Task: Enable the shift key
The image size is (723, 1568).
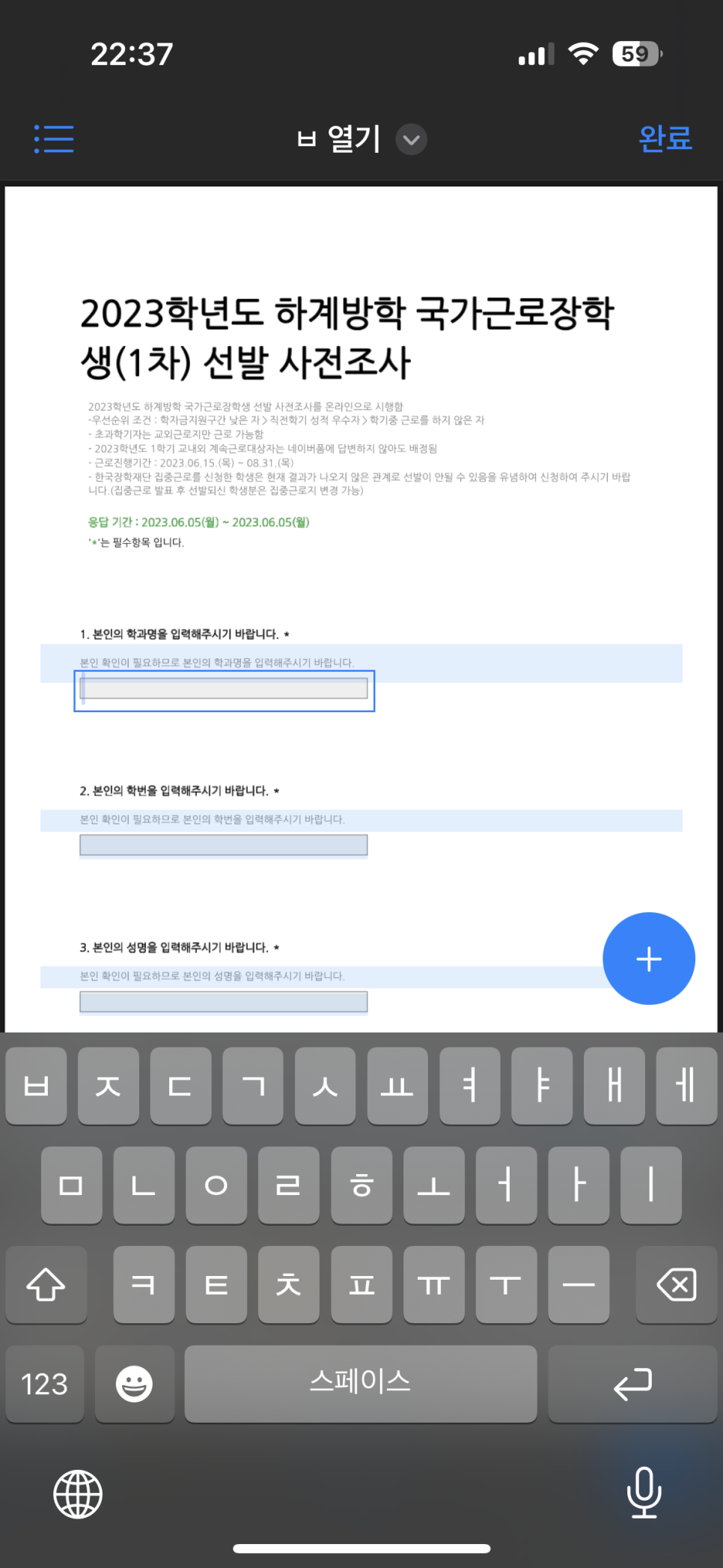Action: pos(46,1284)
